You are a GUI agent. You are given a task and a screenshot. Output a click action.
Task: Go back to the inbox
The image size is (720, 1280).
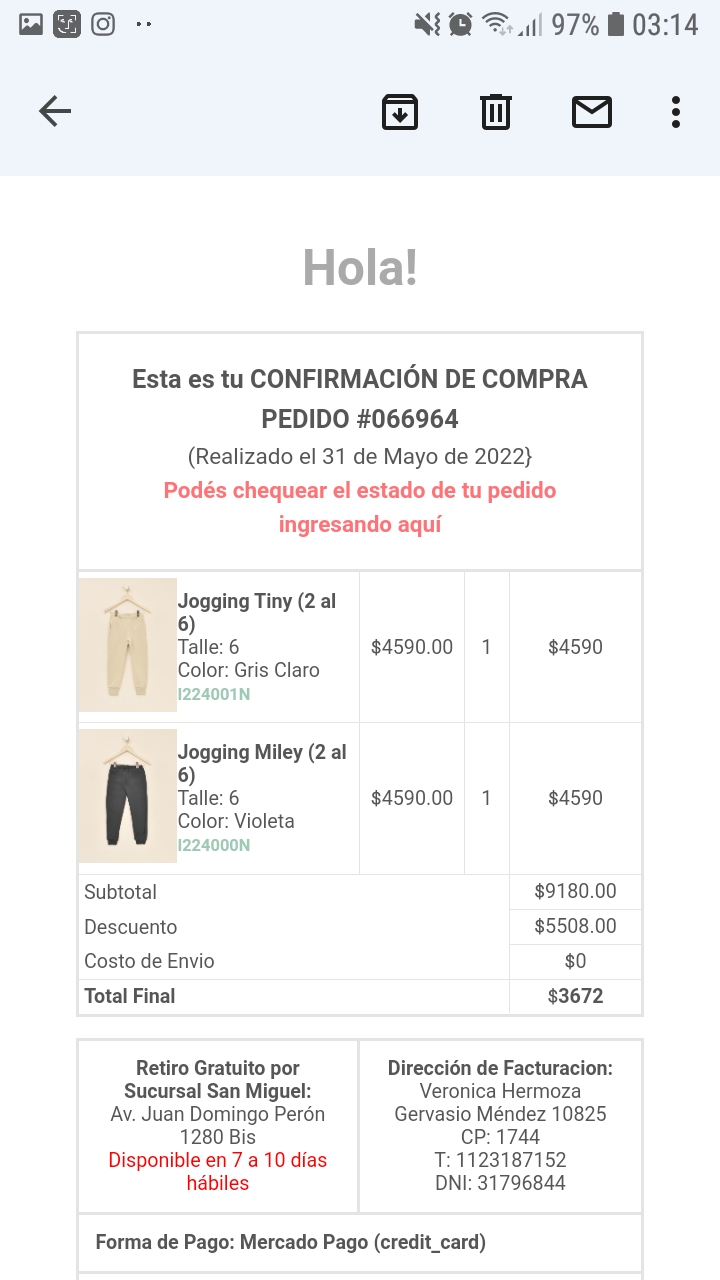click(x=55, y=111)
